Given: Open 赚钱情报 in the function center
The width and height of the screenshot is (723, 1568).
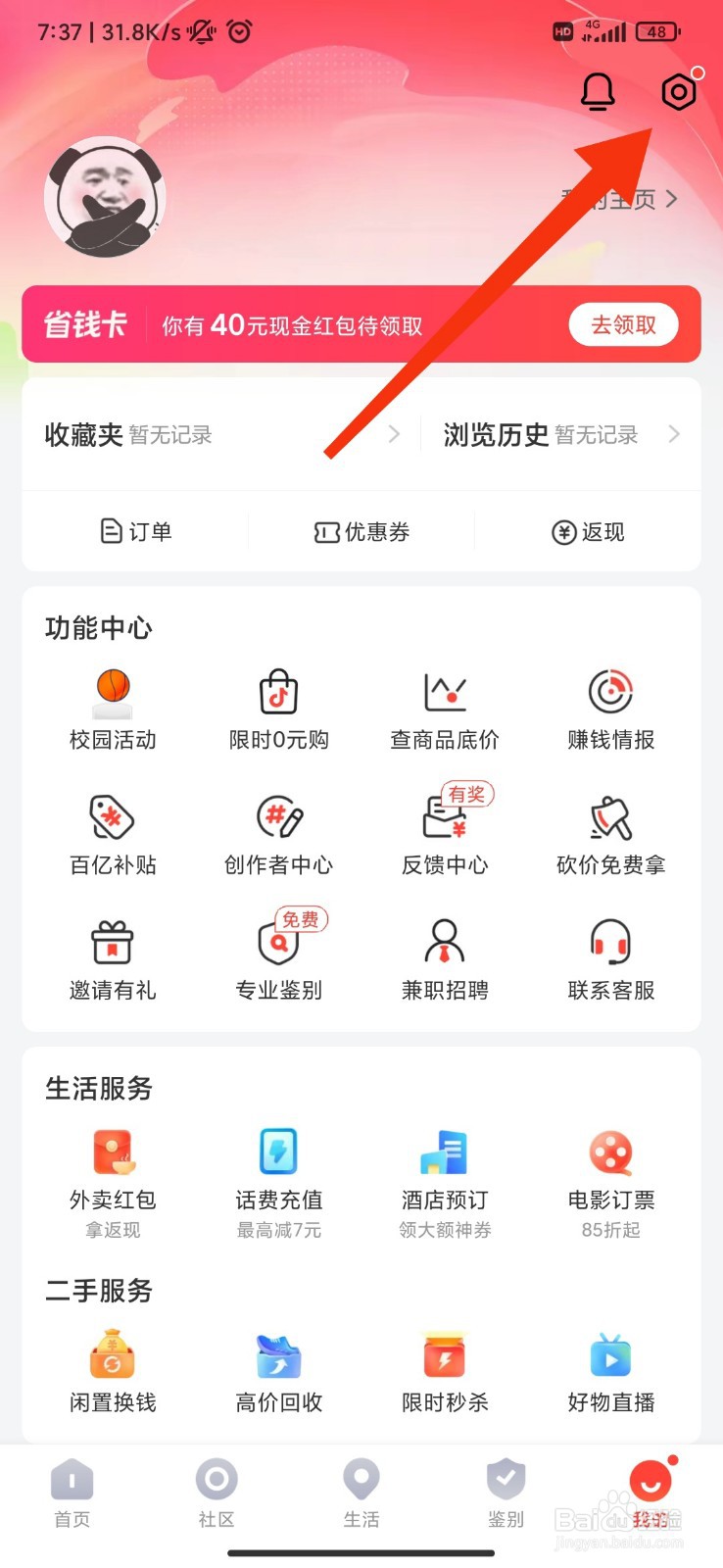Looking at the screenshot, I should [x=609, y=708].
